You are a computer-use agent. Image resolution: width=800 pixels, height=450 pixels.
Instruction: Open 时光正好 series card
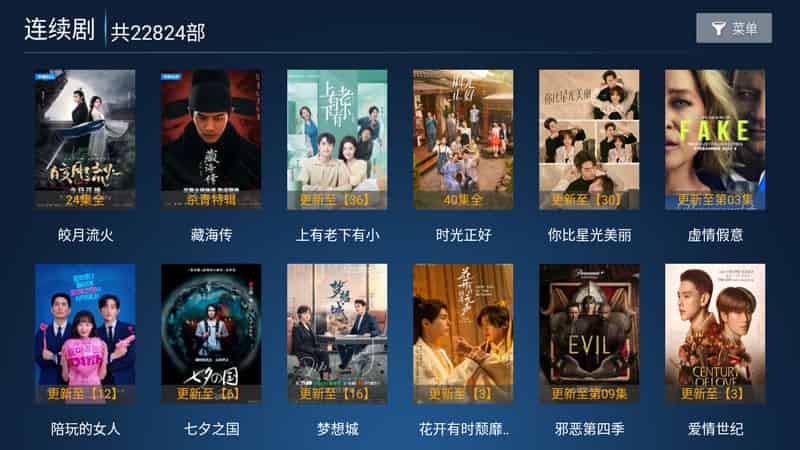point(463,139)
